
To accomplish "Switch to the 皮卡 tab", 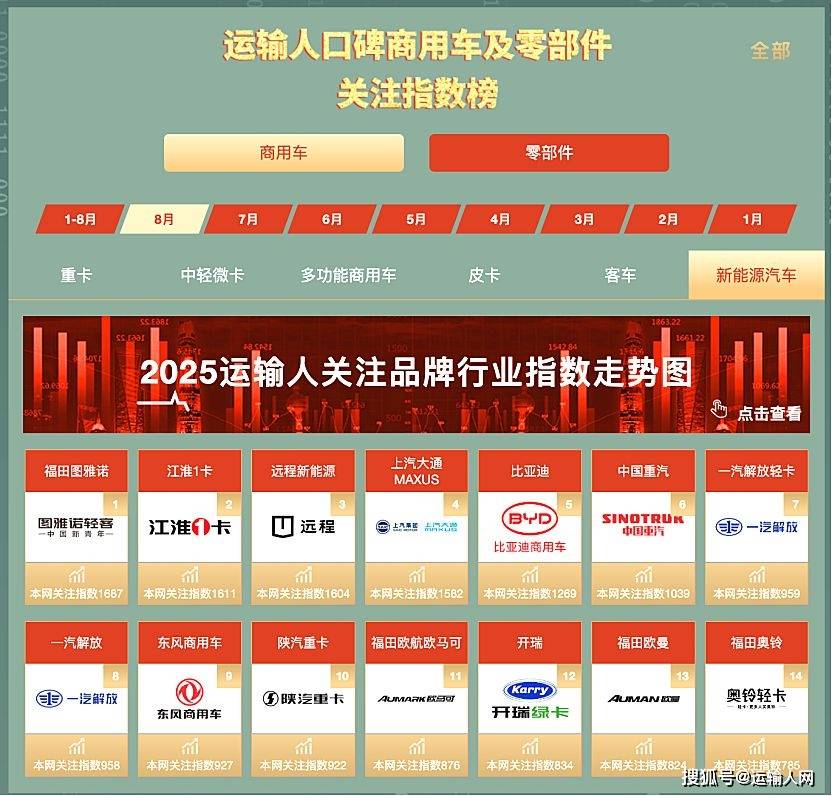I will [x=484, y=275].
